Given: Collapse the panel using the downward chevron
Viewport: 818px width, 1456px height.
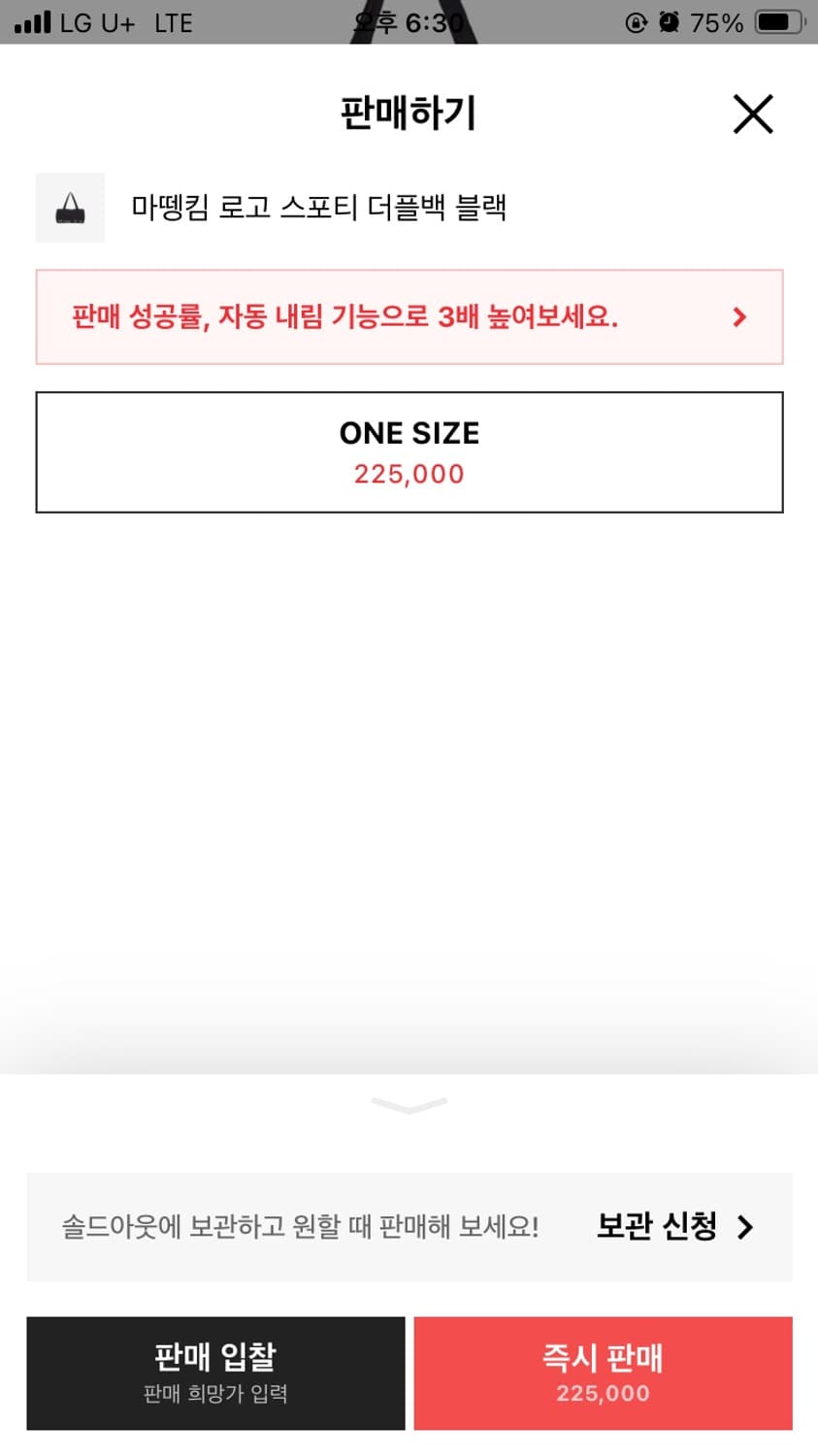Looking at the screenshot, I should (409, 1107).
